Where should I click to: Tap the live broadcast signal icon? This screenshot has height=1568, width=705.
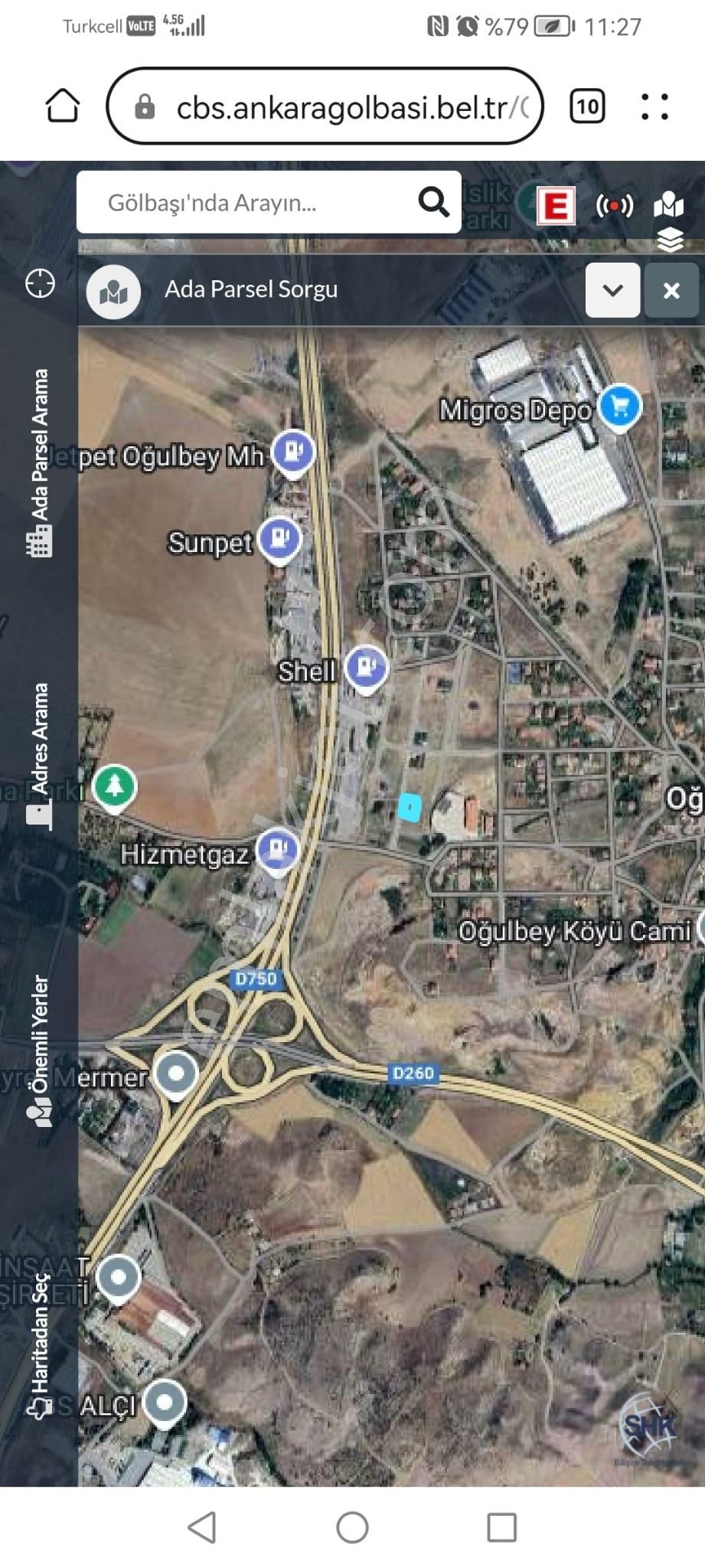pyautogui.click(x=615, y=205)
